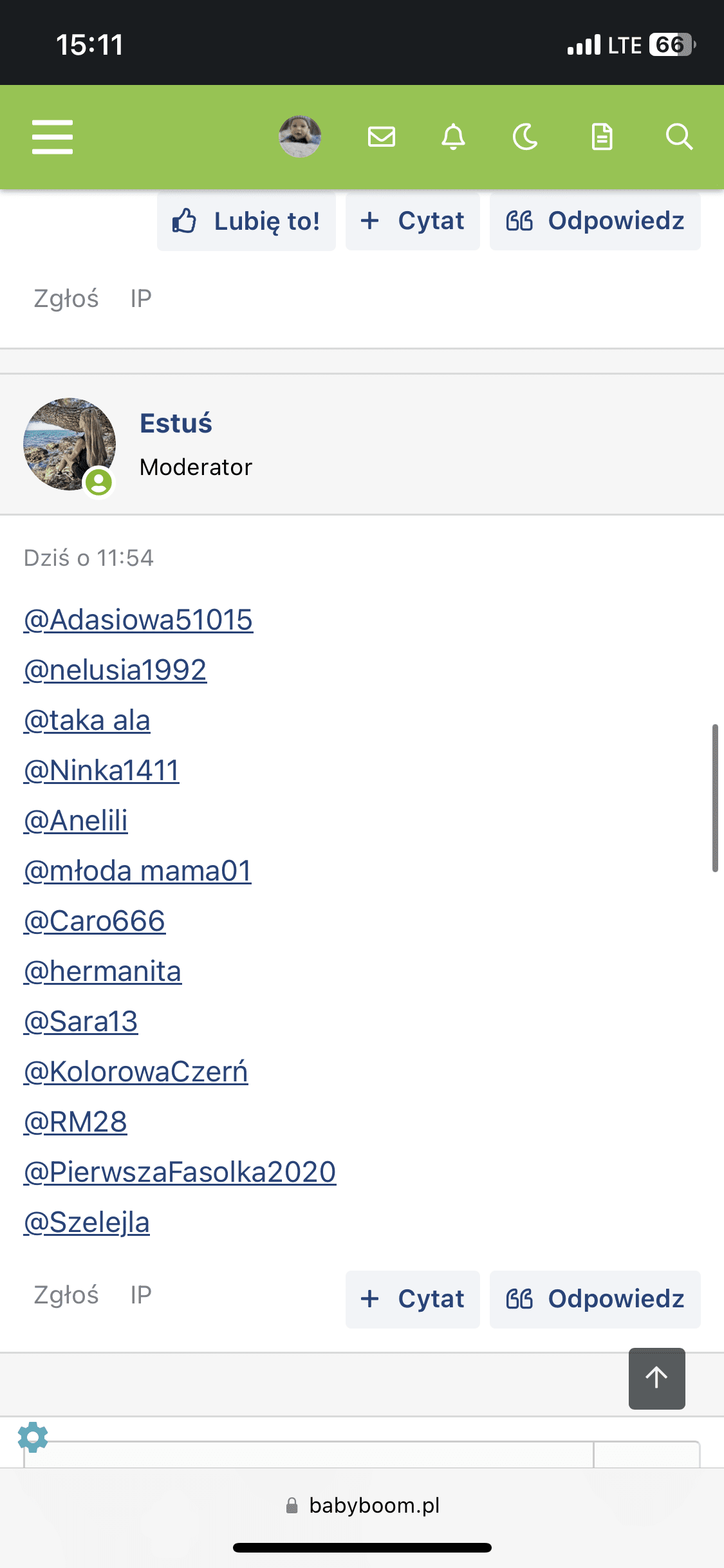Toggle dark mode moon icon
Viewport: 724px width, 1568px height.
[525, 136]
